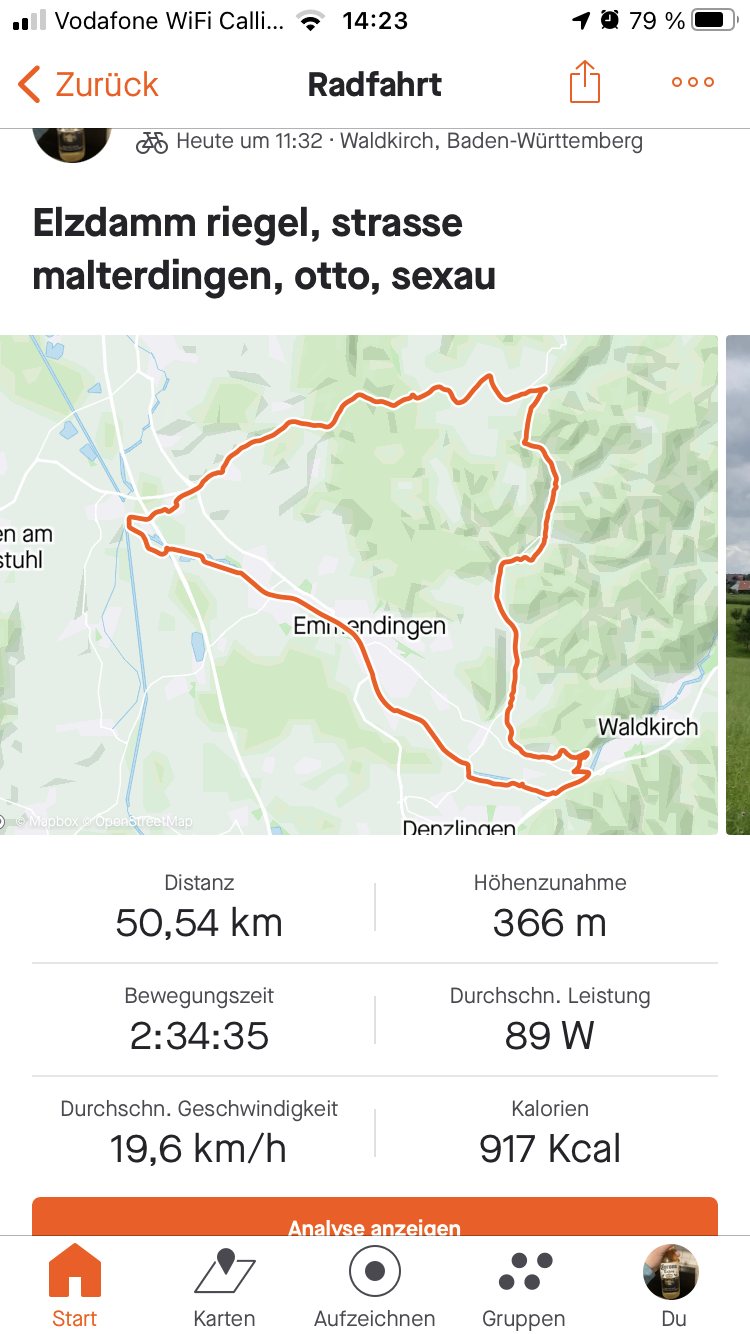The image size is (750, 1334).
Task: Share this Radfahrt activity
Action: (585, 83)
